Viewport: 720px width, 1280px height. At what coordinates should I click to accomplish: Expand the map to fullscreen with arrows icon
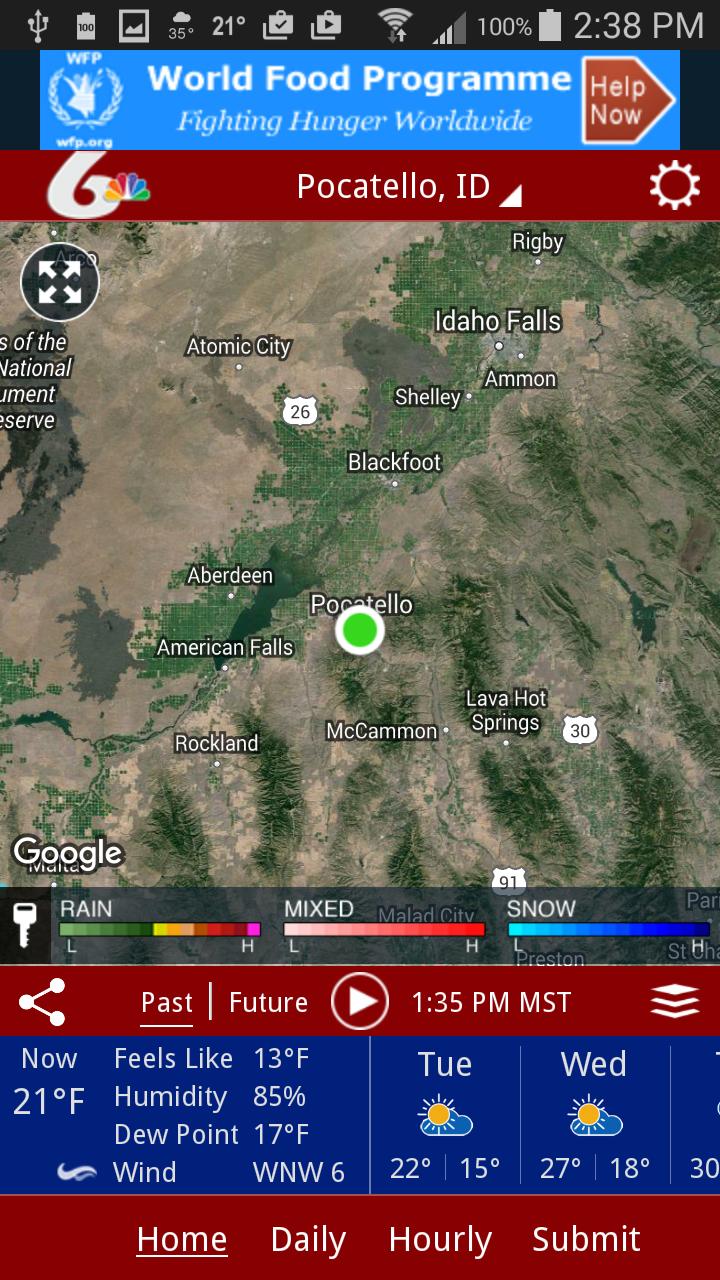[x=59, y=281]
